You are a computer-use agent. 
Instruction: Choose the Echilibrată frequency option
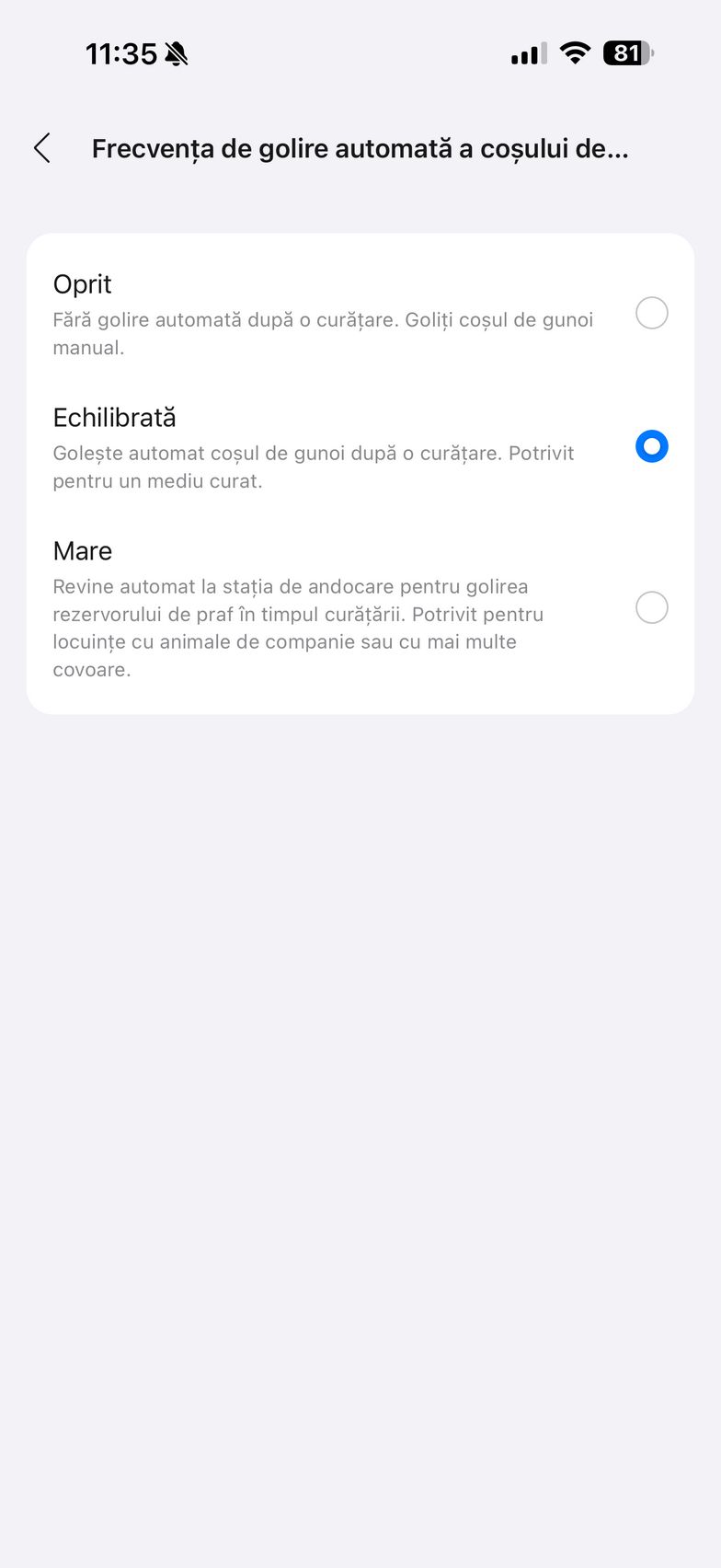coord(651,446)
